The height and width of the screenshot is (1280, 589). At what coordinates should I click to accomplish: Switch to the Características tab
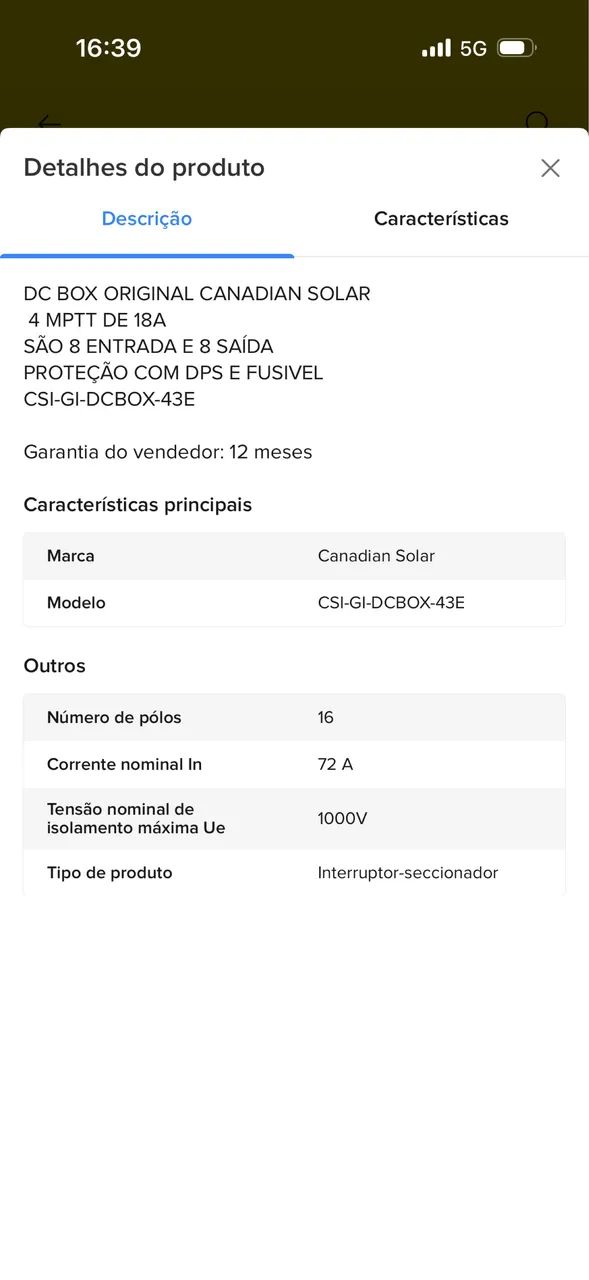441,219
